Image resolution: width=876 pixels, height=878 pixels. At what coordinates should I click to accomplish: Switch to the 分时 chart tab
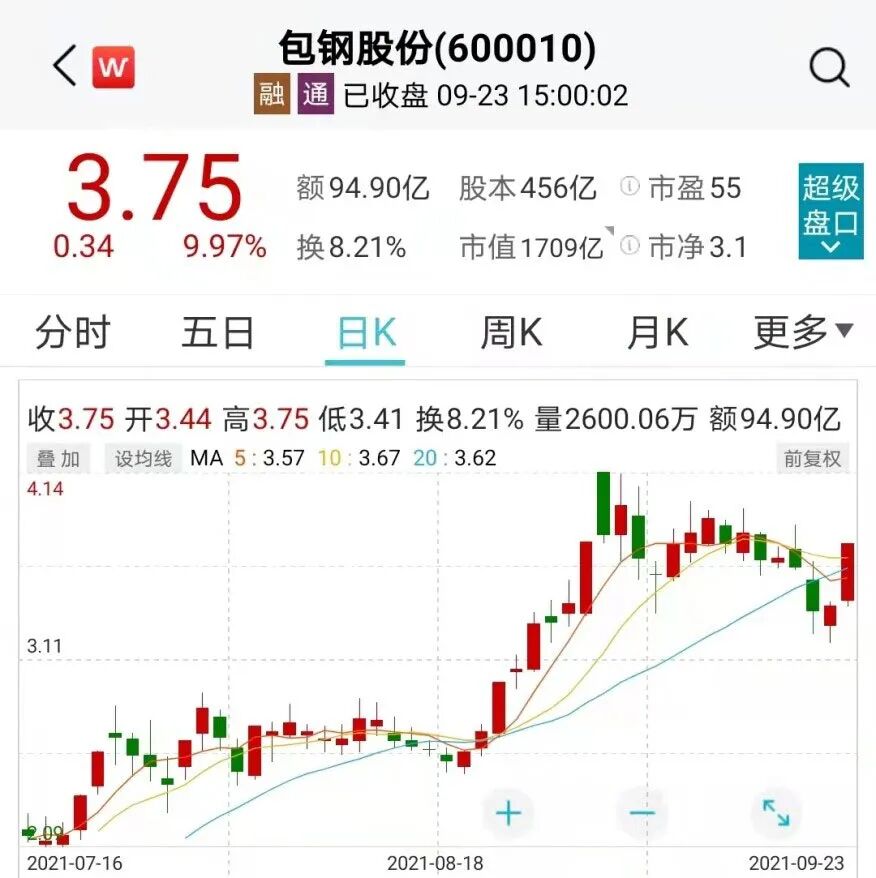tap(72, 333)
